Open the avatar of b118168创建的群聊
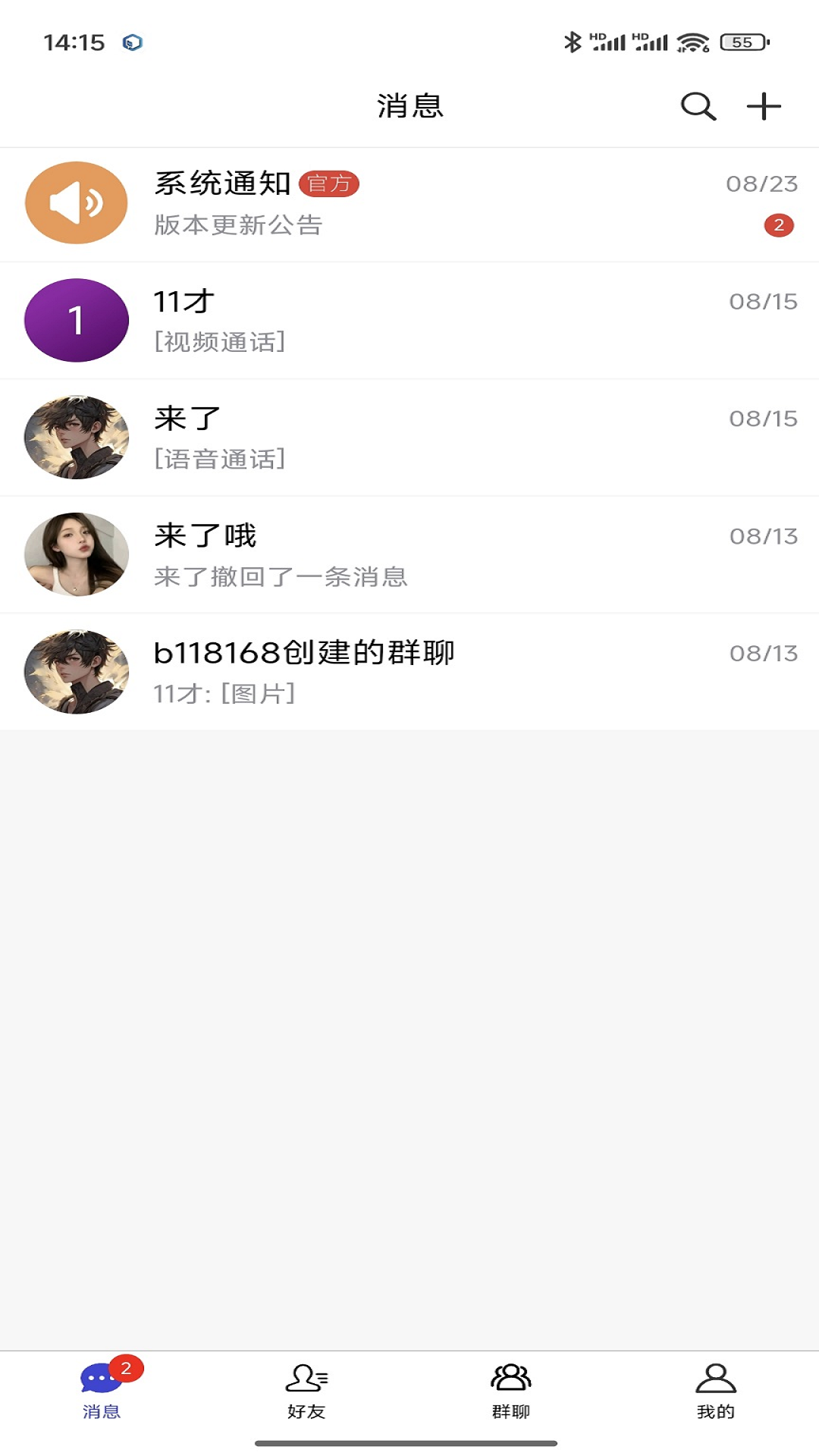The height and width of the screenshot is (1456, 819). 76,671
